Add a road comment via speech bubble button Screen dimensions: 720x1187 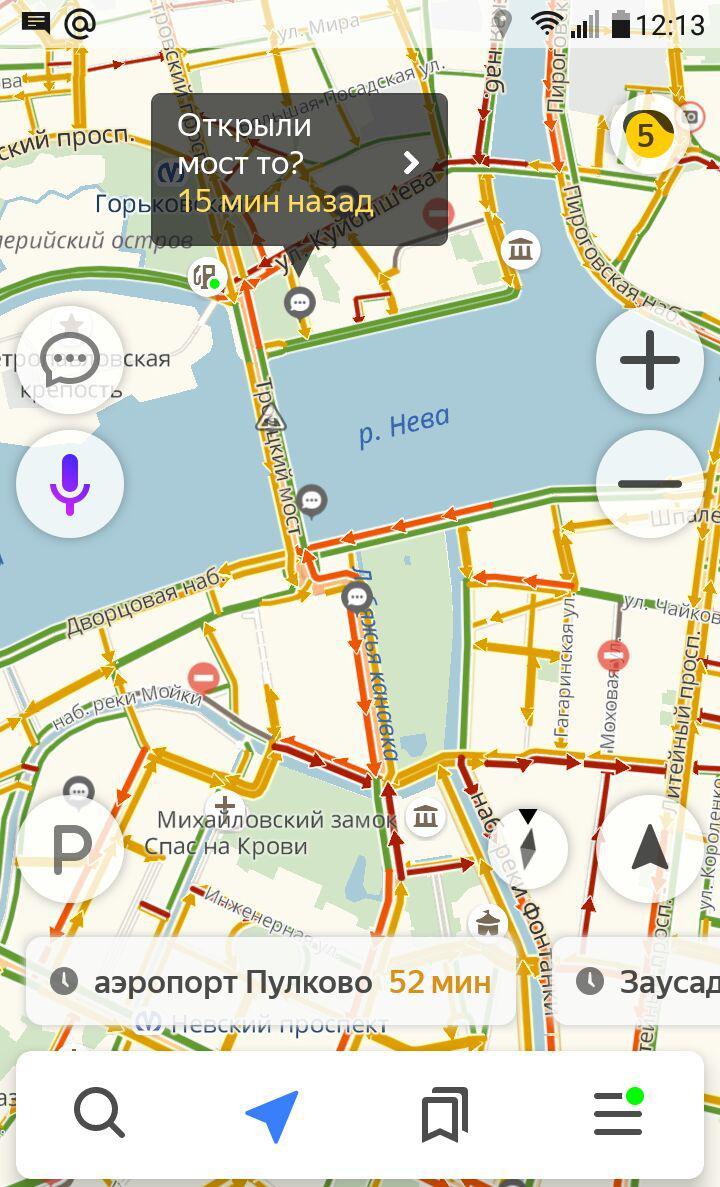[70, 360]
